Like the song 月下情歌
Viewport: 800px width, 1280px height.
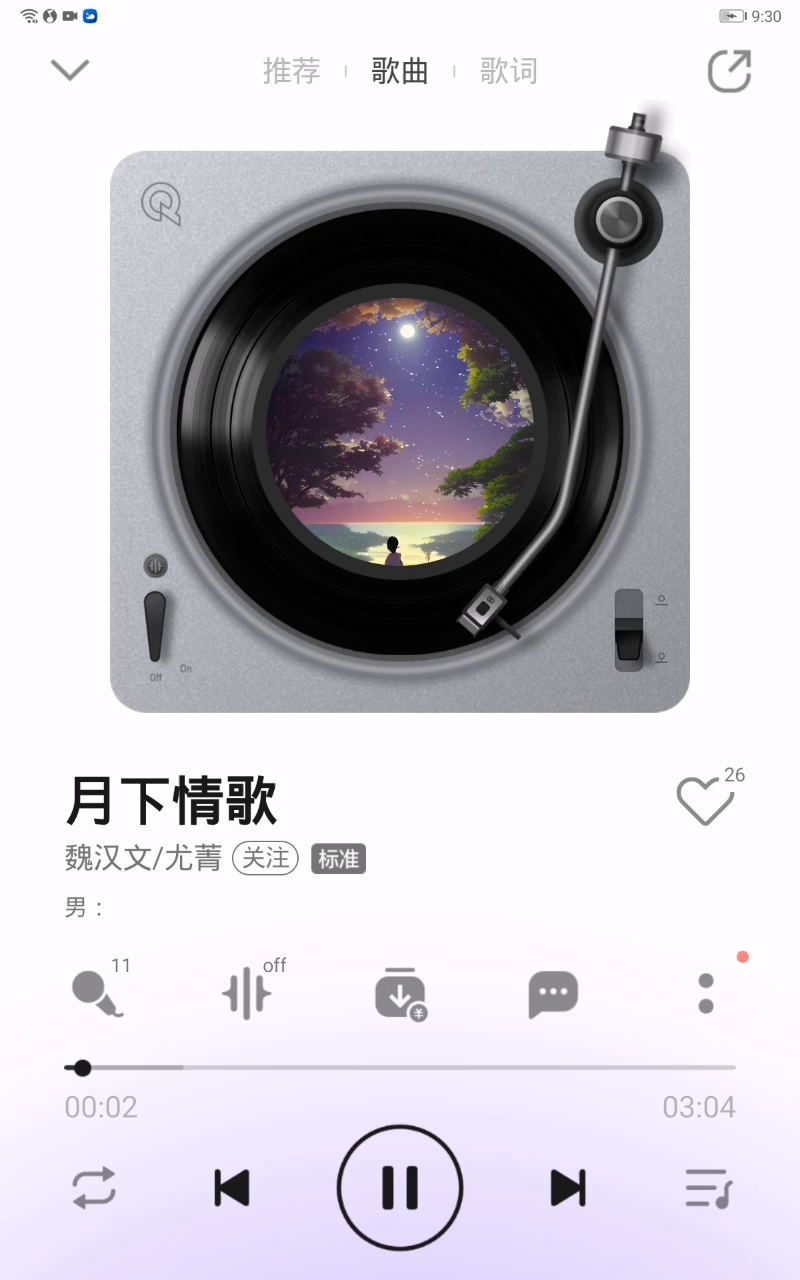click(705, 800)
